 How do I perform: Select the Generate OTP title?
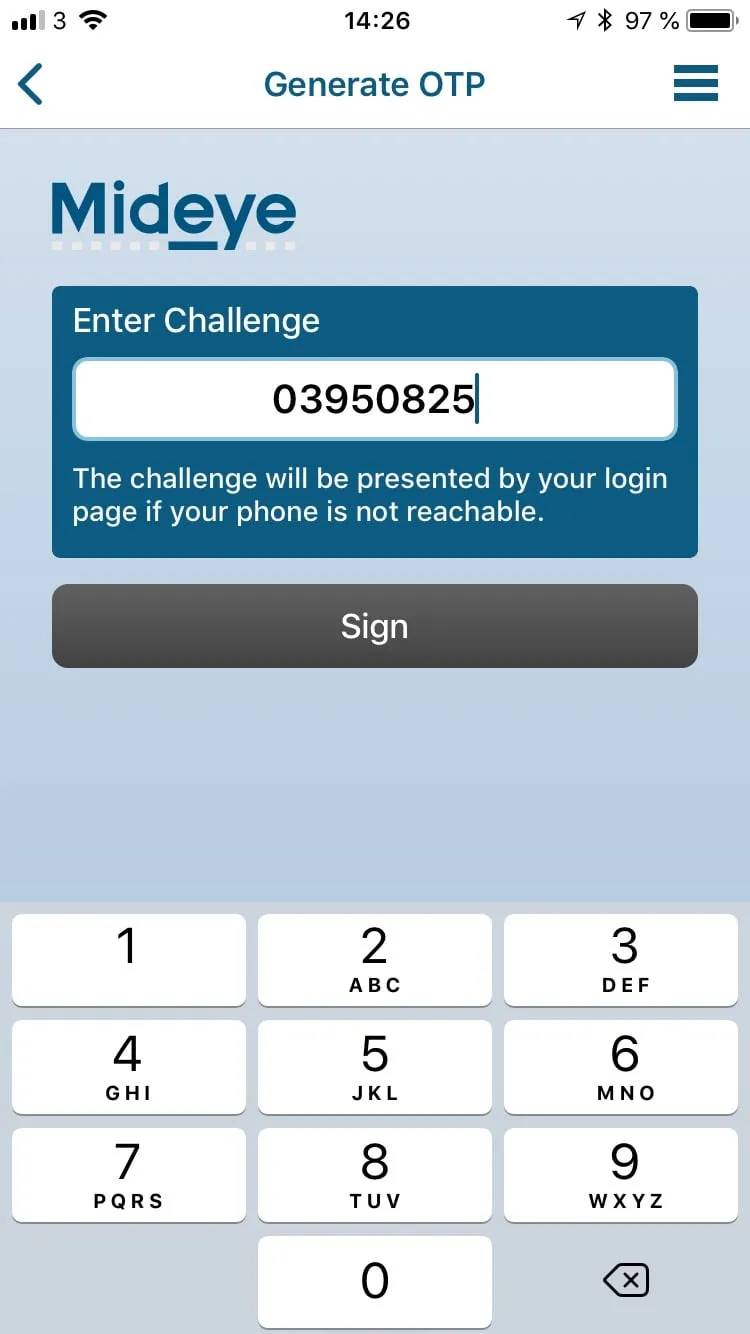pos(375,84)
